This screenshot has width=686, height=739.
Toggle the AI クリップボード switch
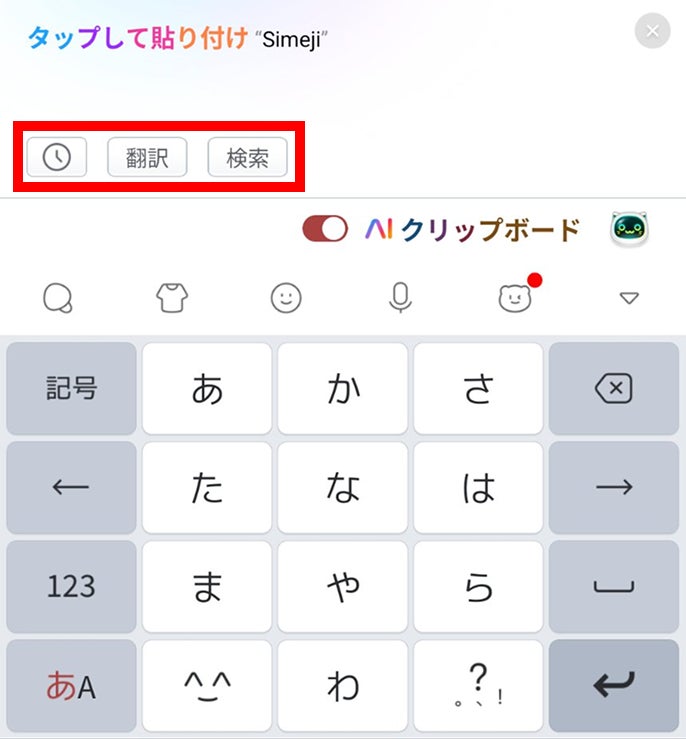click(325, 229)
